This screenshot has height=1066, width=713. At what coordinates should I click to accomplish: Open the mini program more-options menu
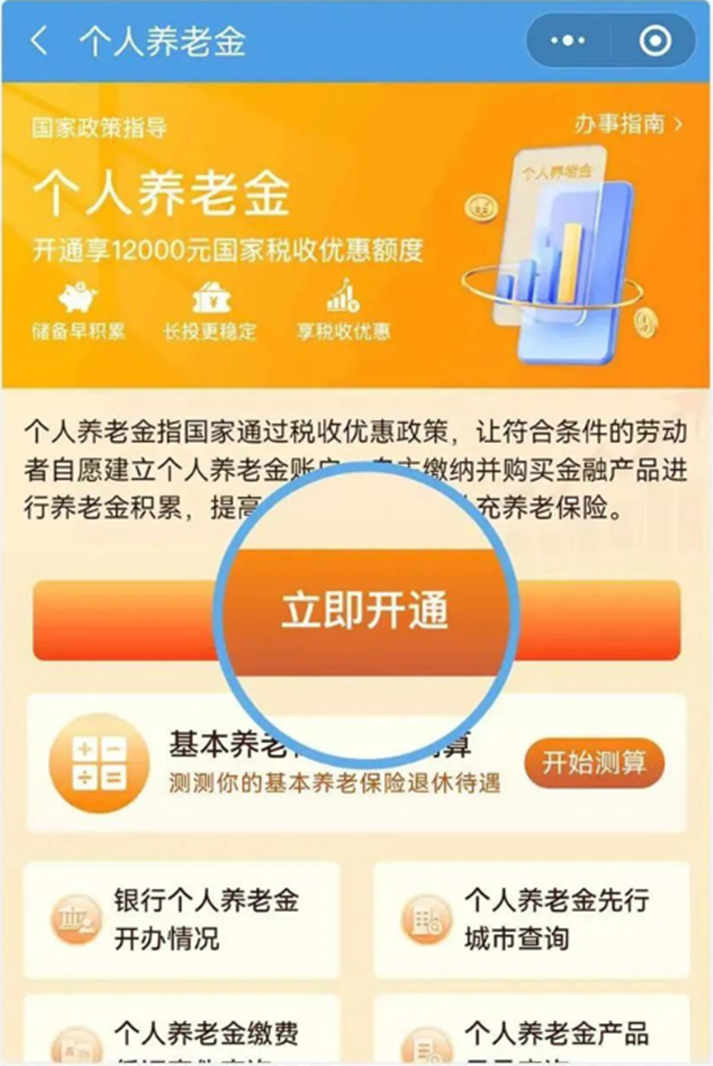coord(568,41)
